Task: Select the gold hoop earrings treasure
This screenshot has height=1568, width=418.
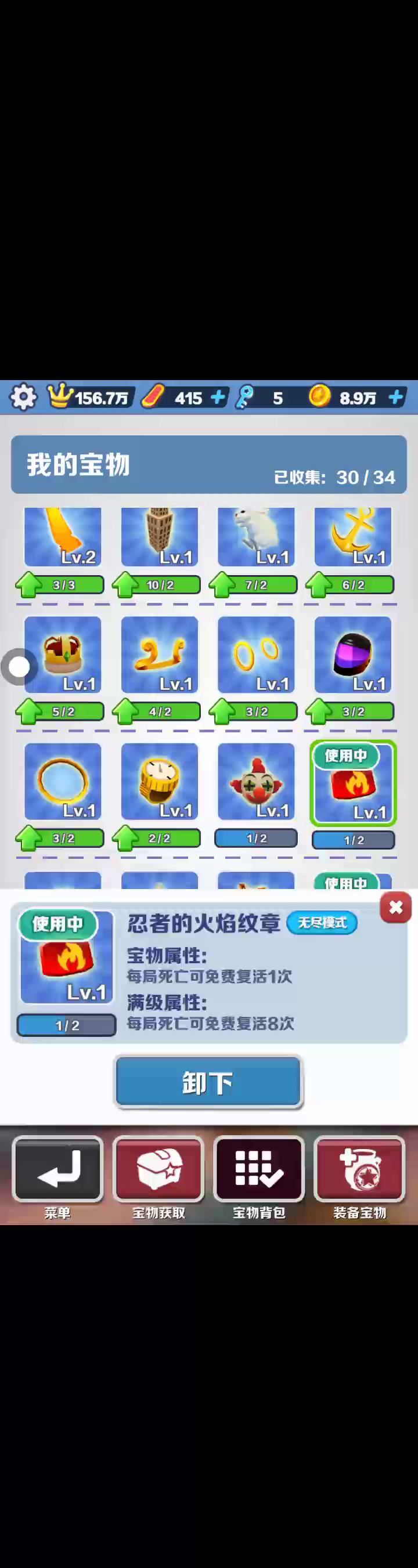Action: click(256, 655)
